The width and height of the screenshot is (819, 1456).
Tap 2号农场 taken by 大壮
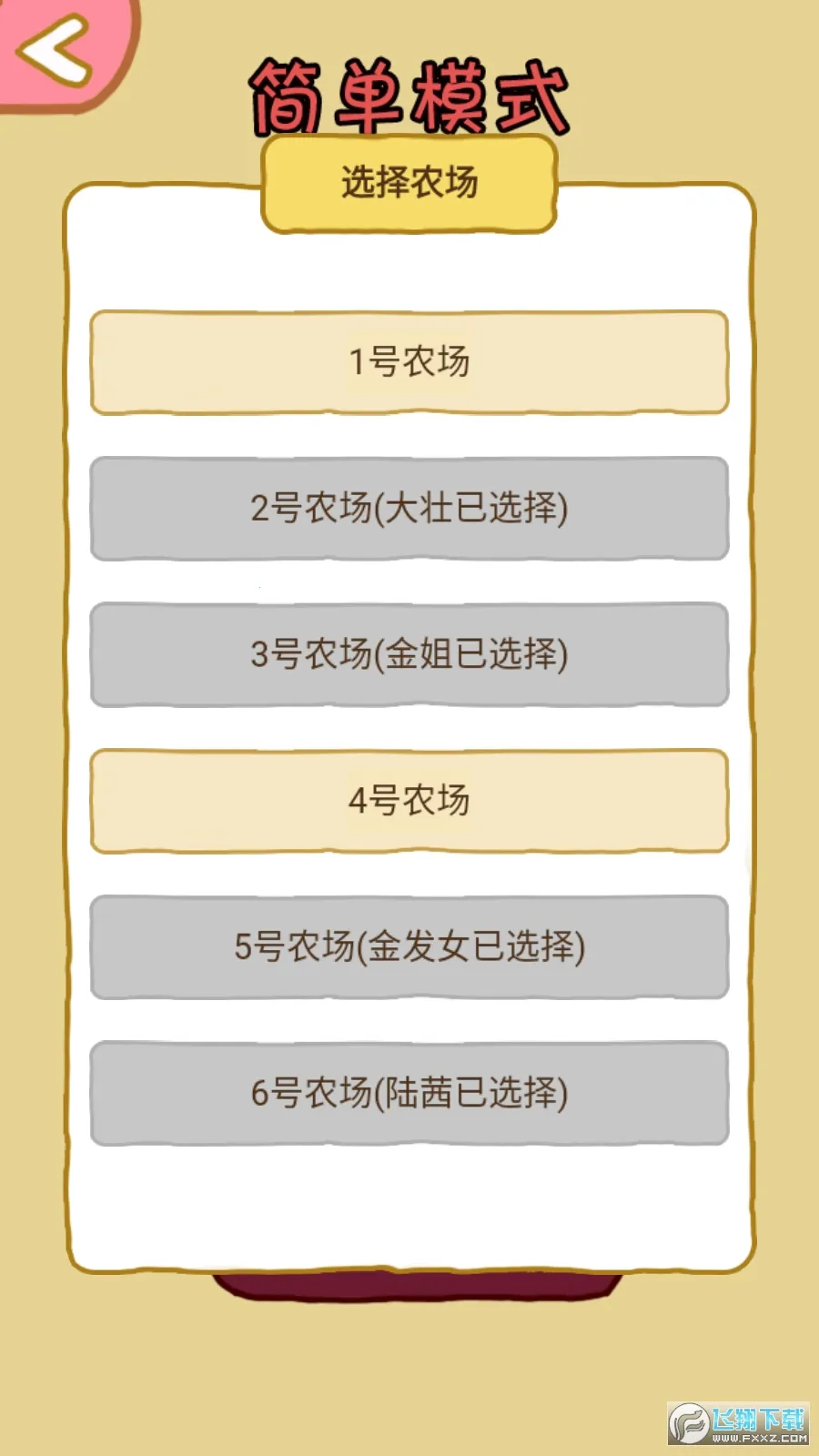(x=409, y=508)
